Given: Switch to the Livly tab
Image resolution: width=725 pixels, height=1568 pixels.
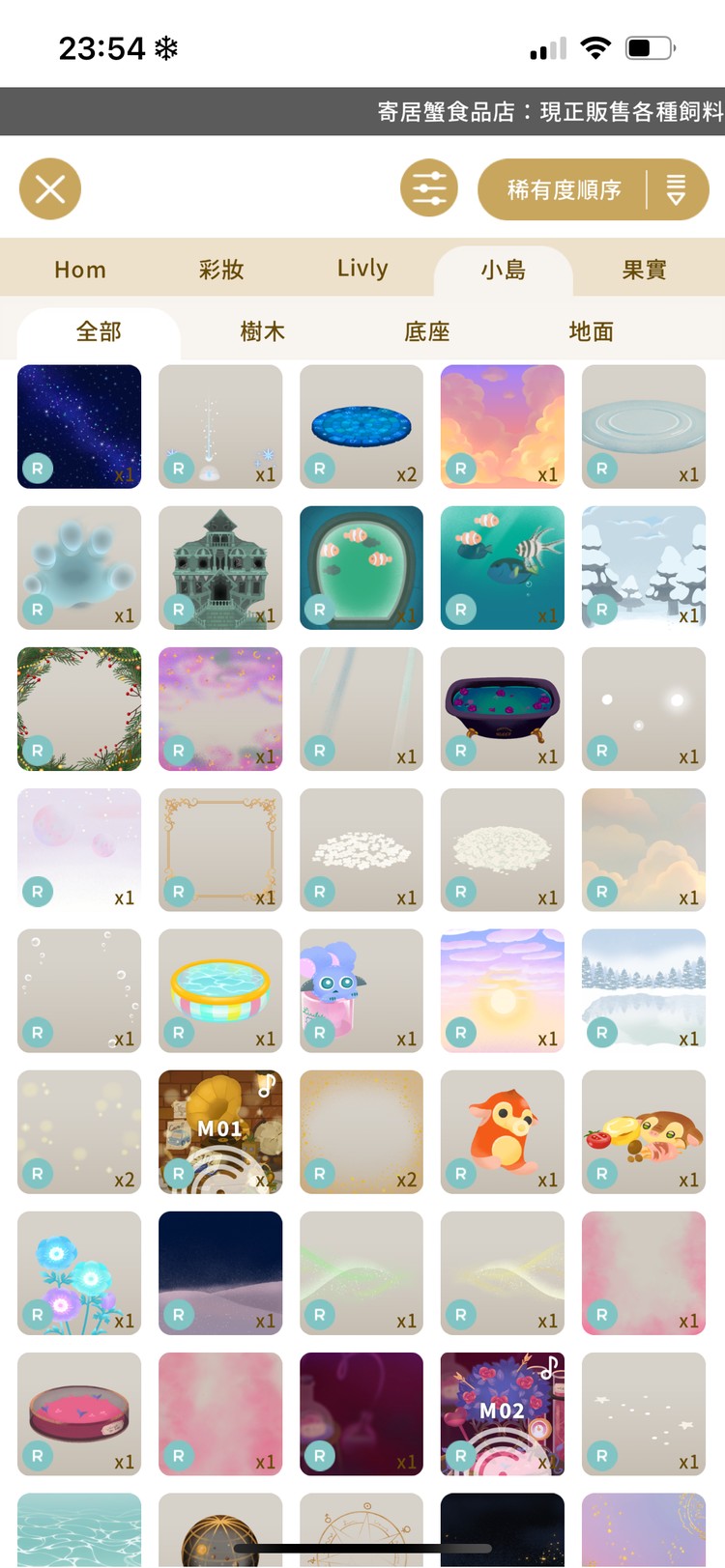Looking at the screenshot, I should [x=362, y=269].
